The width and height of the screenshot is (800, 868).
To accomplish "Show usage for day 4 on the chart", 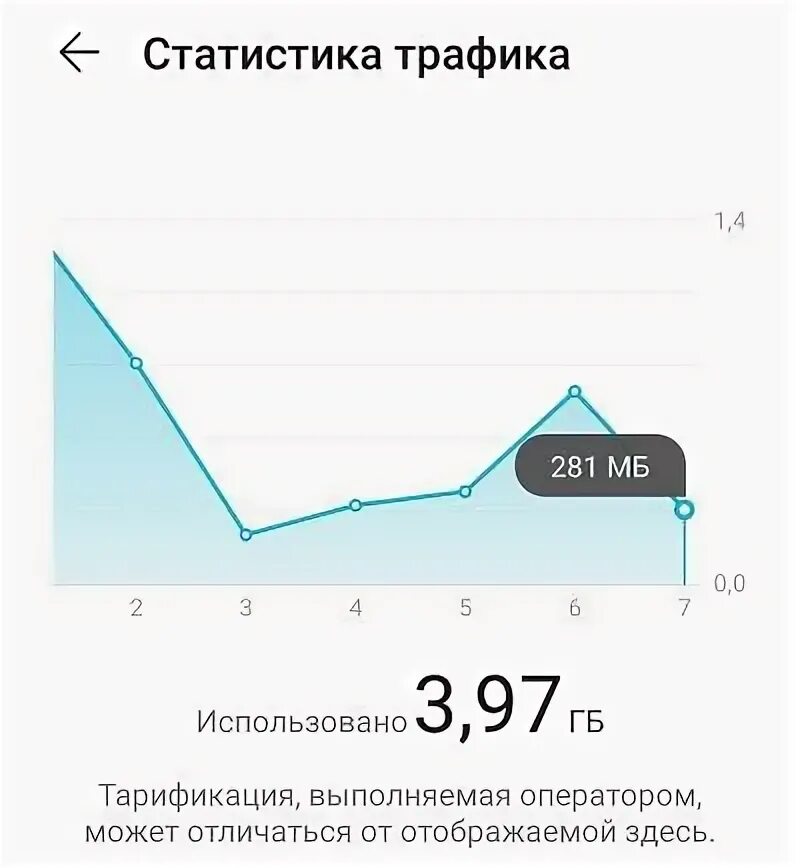I will 356,505.
